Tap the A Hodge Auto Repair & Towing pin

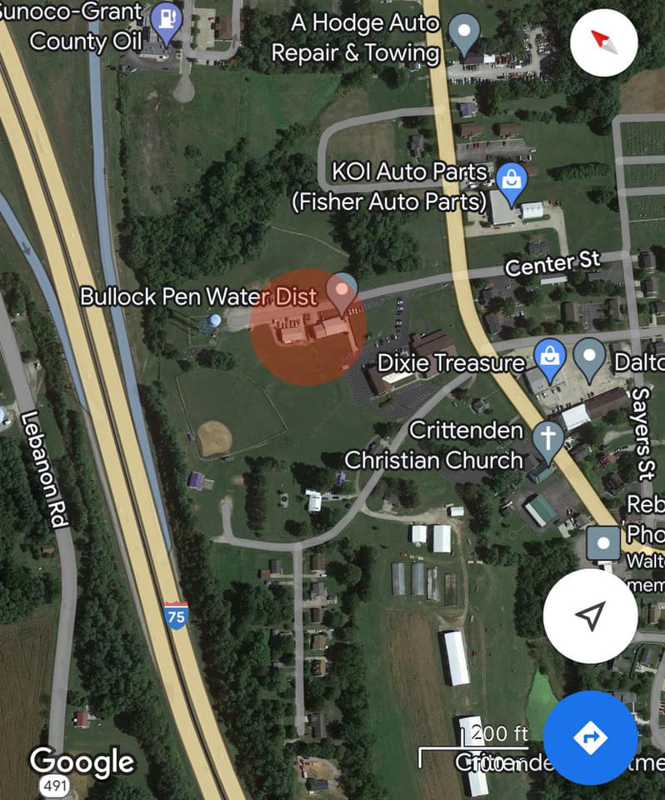[x=464, y=34]
